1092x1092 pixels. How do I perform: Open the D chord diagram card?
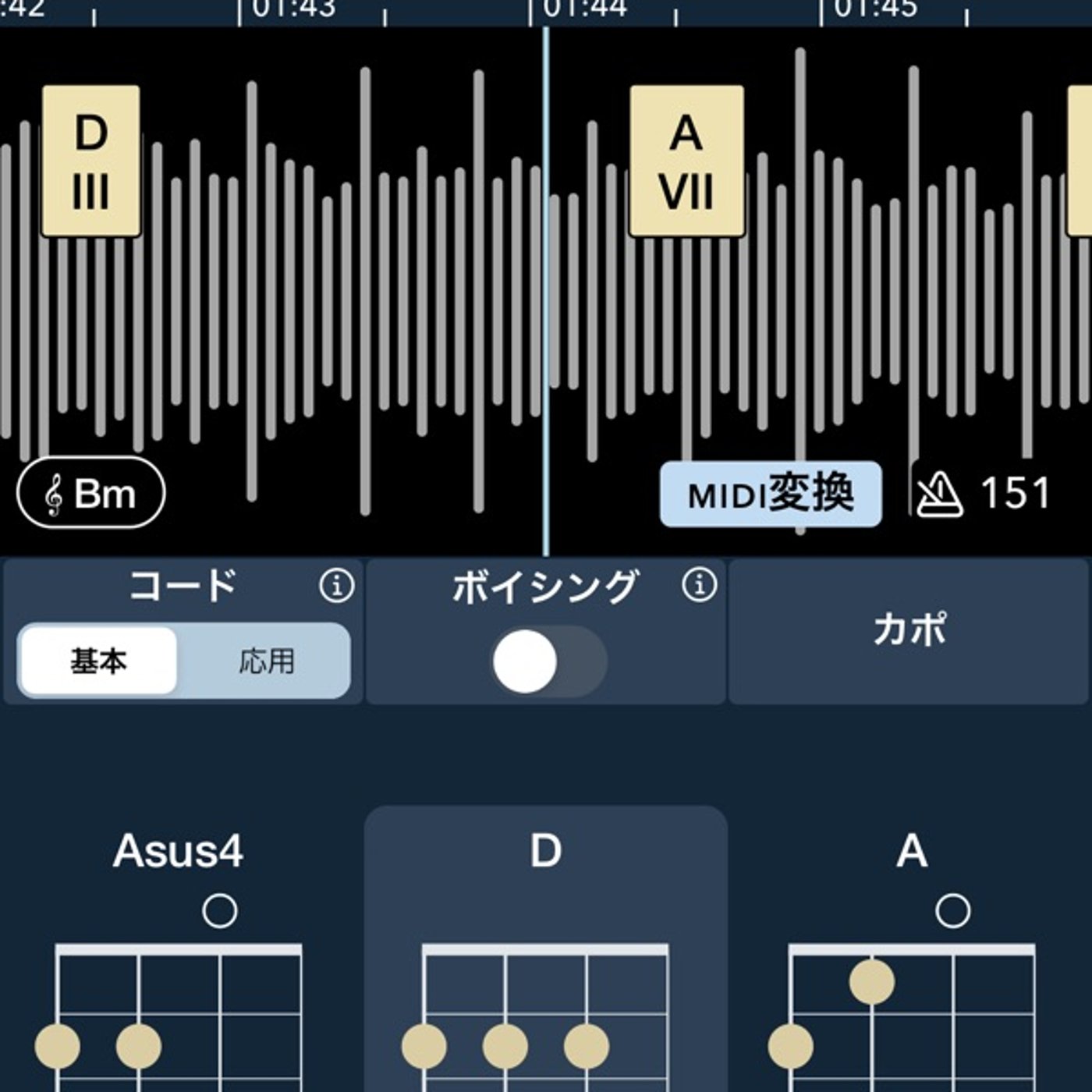click(x=545, y=959)
